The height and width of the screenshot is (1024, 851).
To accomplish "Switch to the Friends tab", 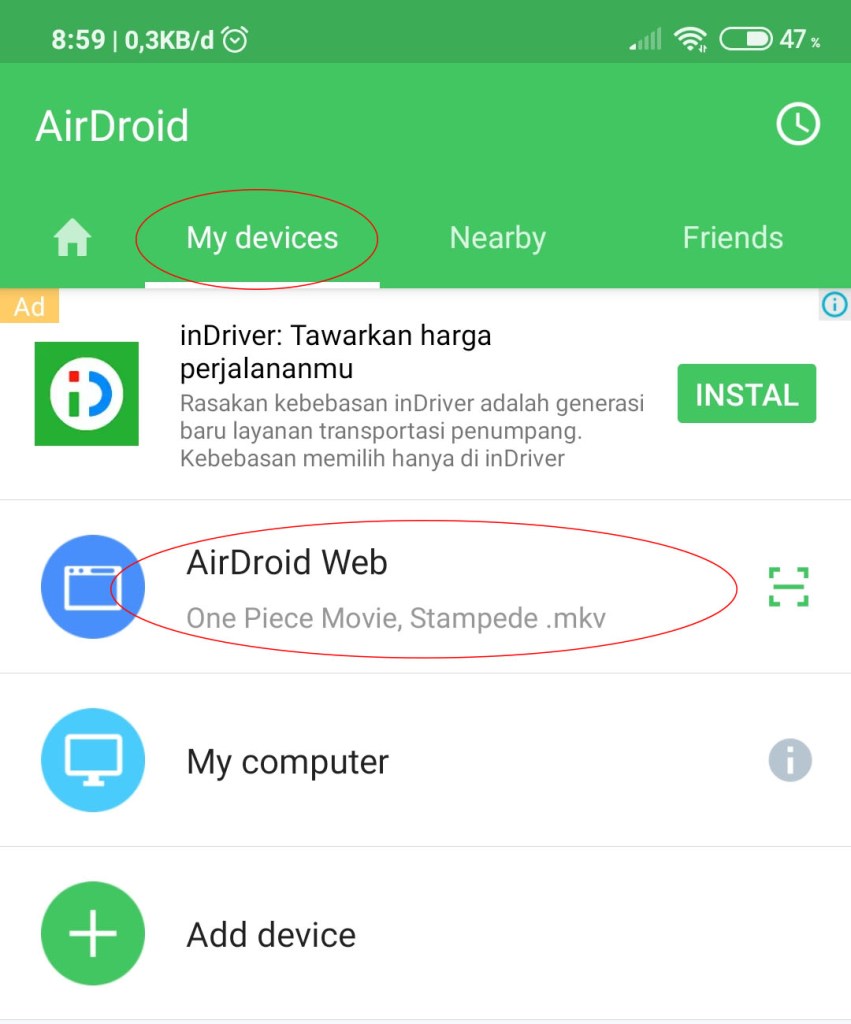I will coord(732,238).
